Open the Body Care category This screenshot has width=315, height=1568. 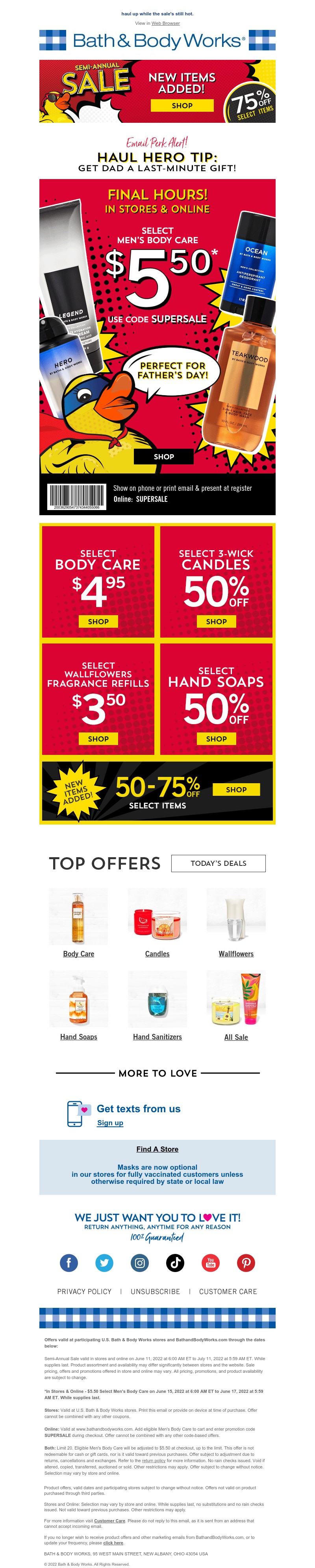pos(79,954)
